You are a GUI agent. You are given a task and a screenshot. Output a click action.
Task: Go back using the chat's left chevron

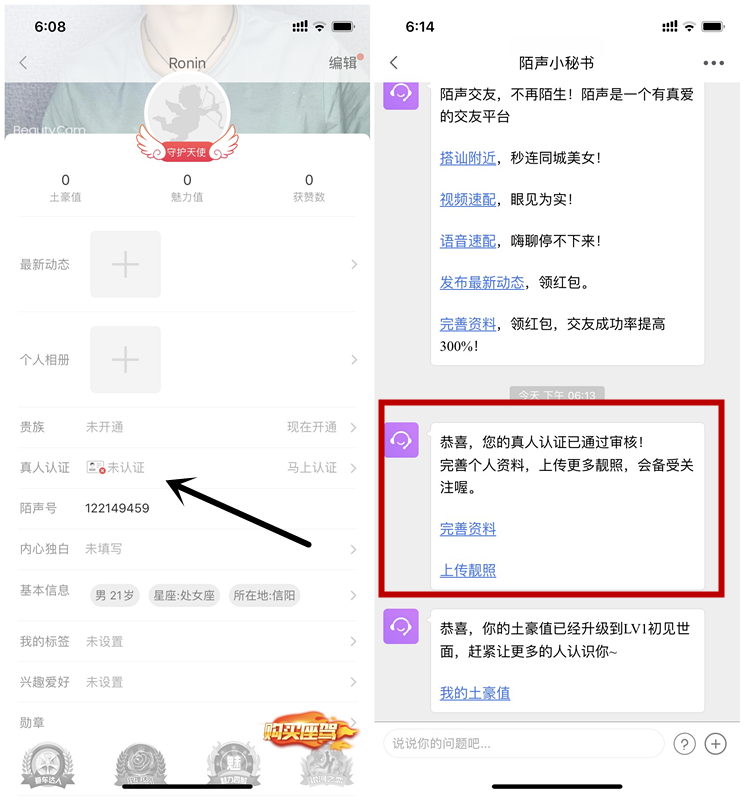pos(394,61)
